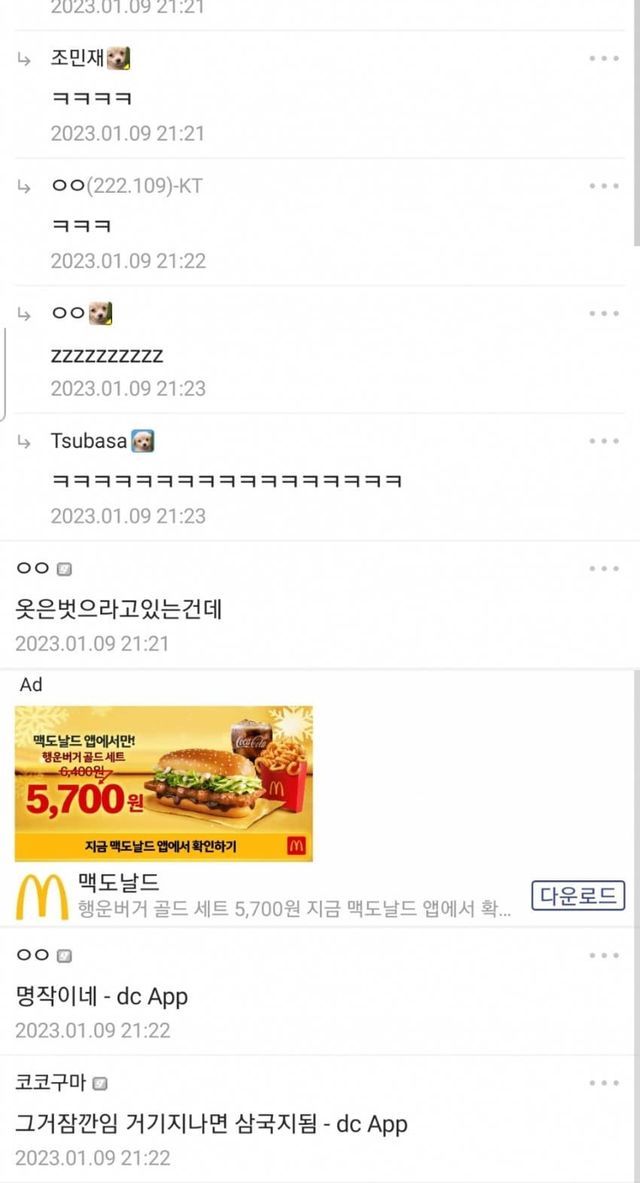This screenshot has height=1183, width=640.
Task: Open more options on the 명작이네 comment
Action: (604, 956)
